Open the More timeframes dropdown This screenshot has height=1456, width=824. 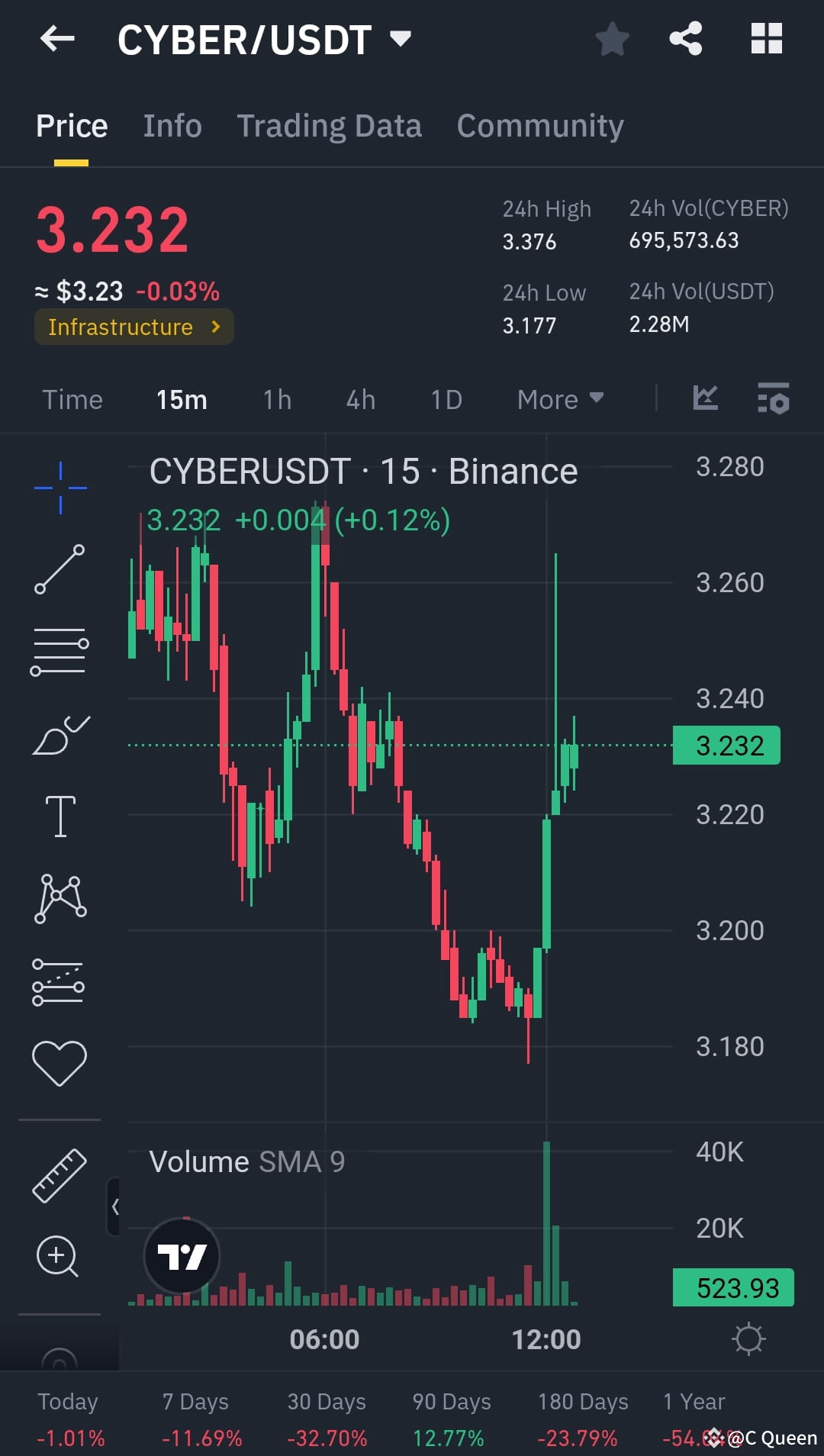pos(559,399)
